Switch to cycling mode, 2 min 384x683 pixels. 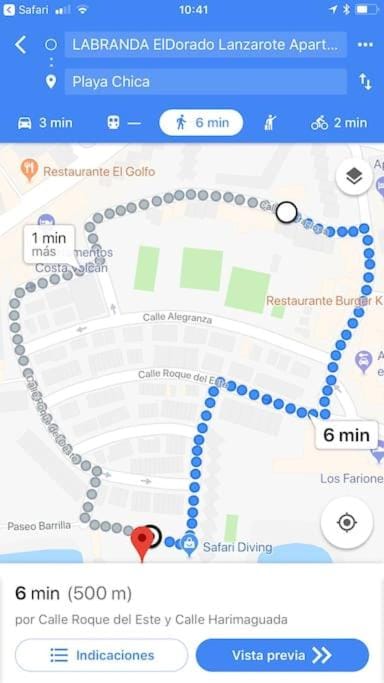(339, 123)
